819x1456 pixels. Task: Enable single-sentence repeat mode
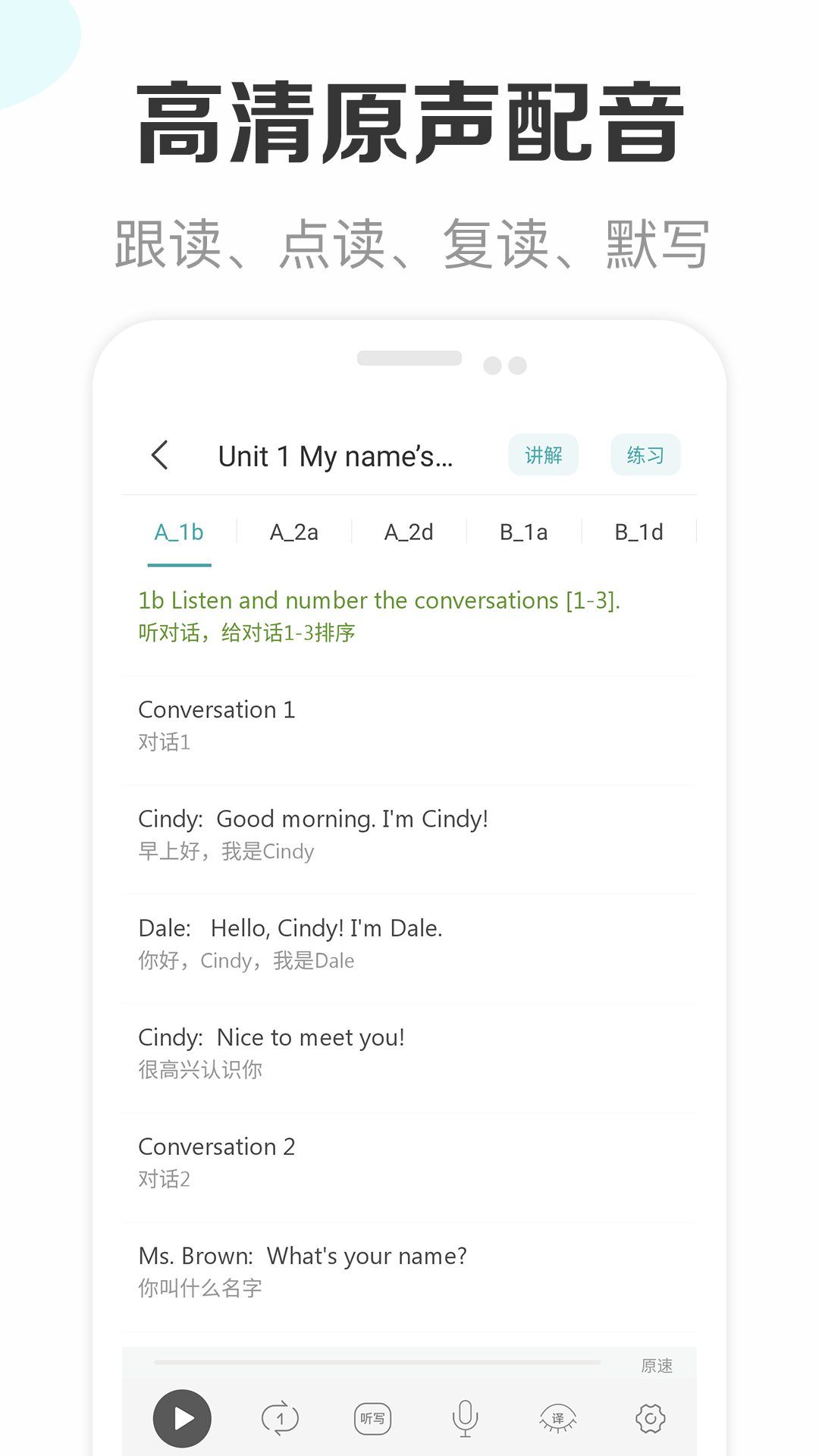click(281, 1417)
